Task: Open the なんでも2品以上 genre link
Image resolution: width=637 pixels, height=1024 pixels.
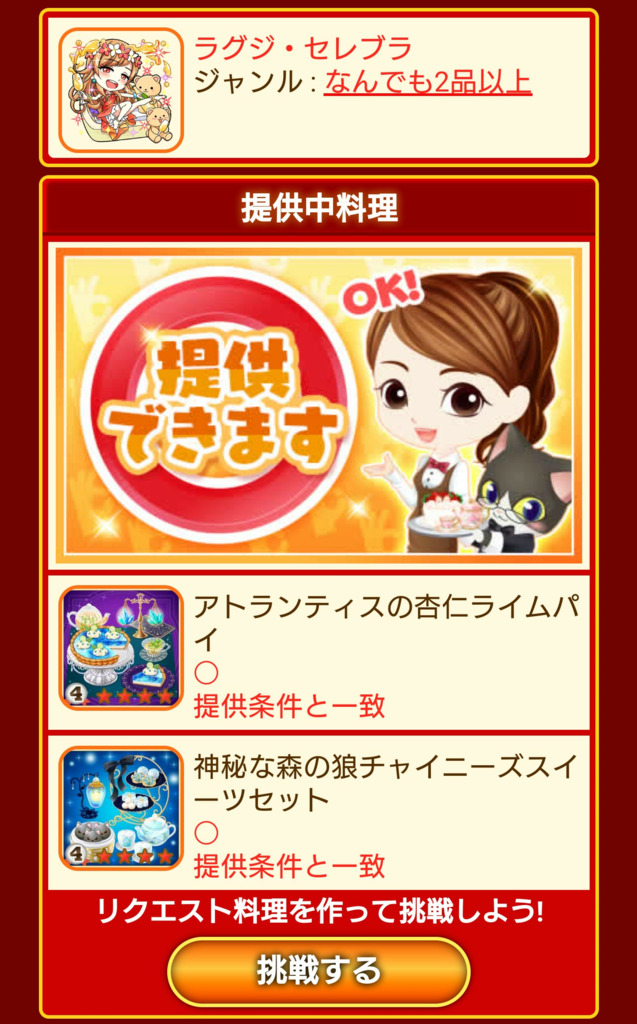Action: click(x=428, y=82)
